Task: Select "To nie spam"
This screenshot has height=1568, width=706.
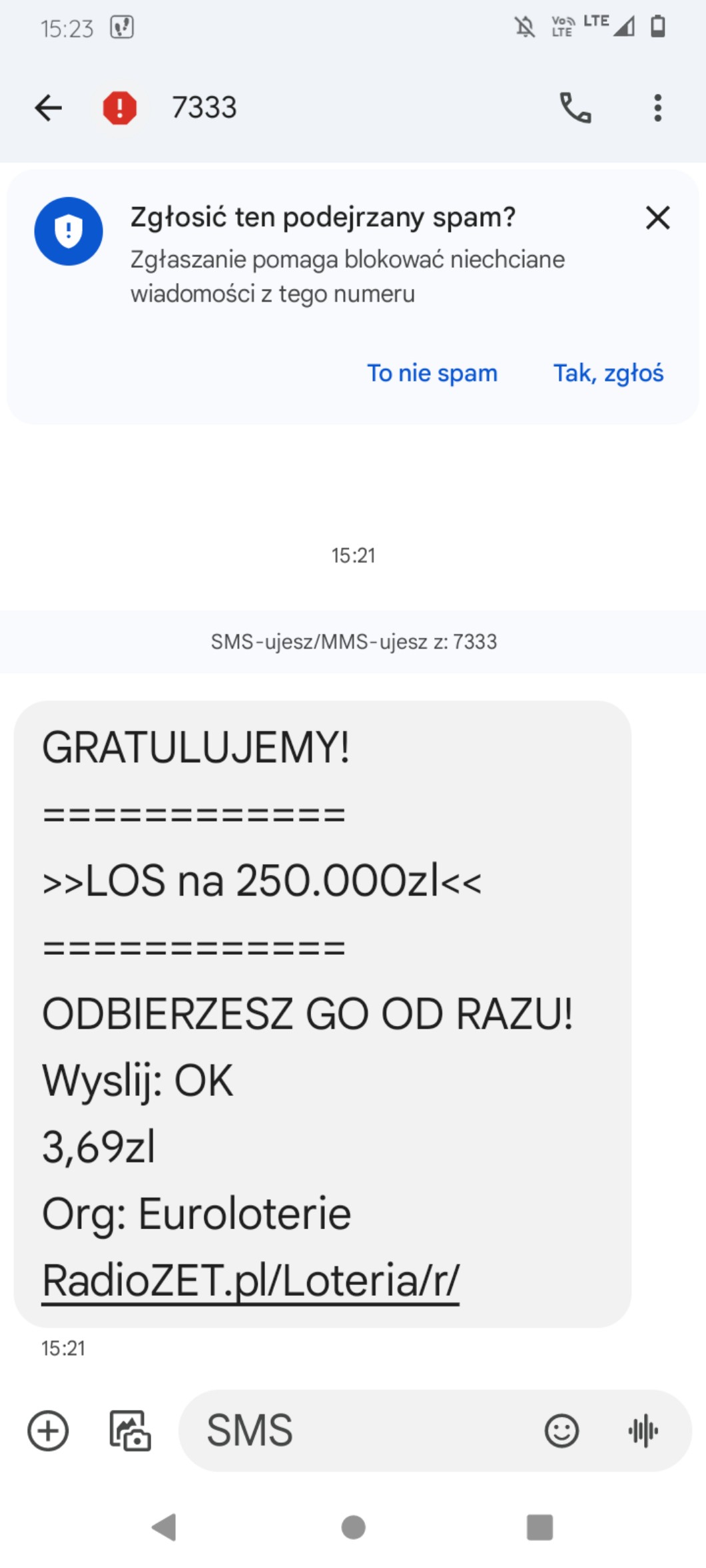Action: (432, 373)
